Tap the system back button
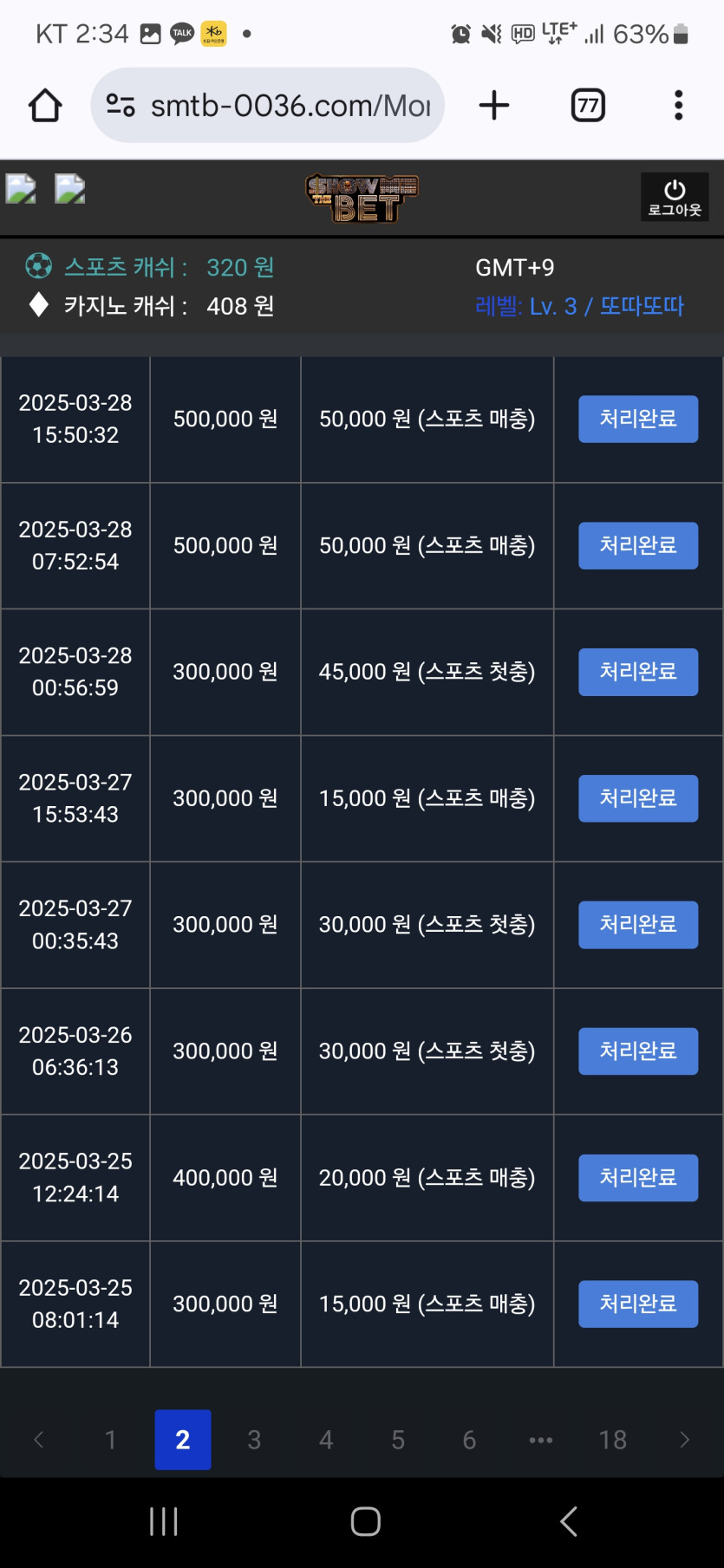This screenshot has height=1568, width=724. pos(569,1521)
